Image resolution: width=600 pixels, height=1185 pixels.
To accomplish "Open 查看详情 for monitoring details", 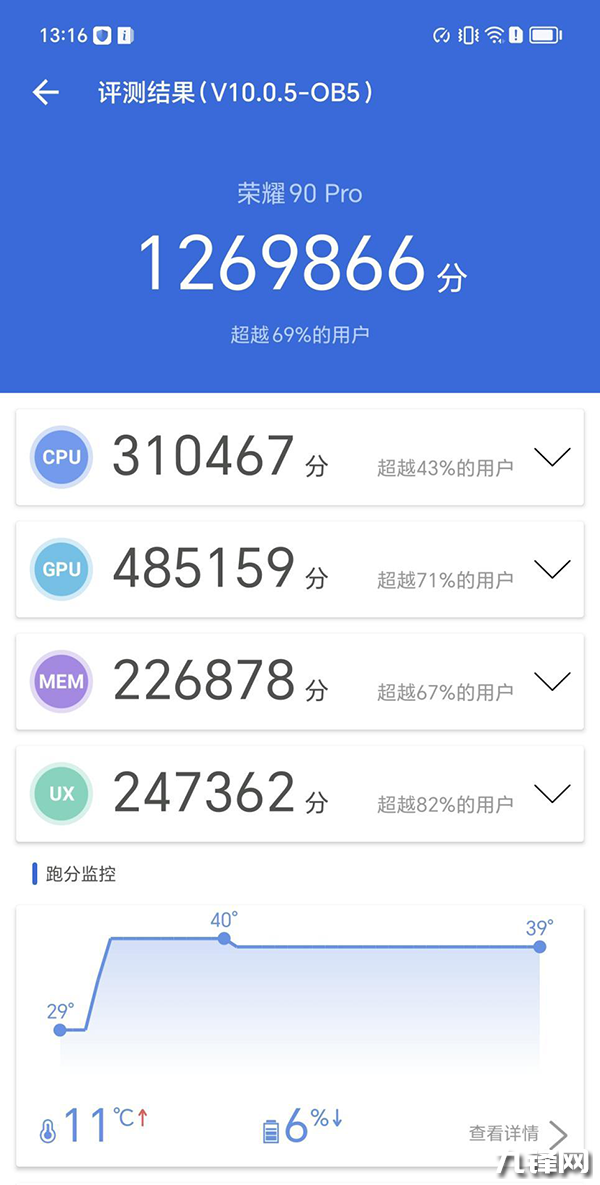I will [x=518, y=1134].
